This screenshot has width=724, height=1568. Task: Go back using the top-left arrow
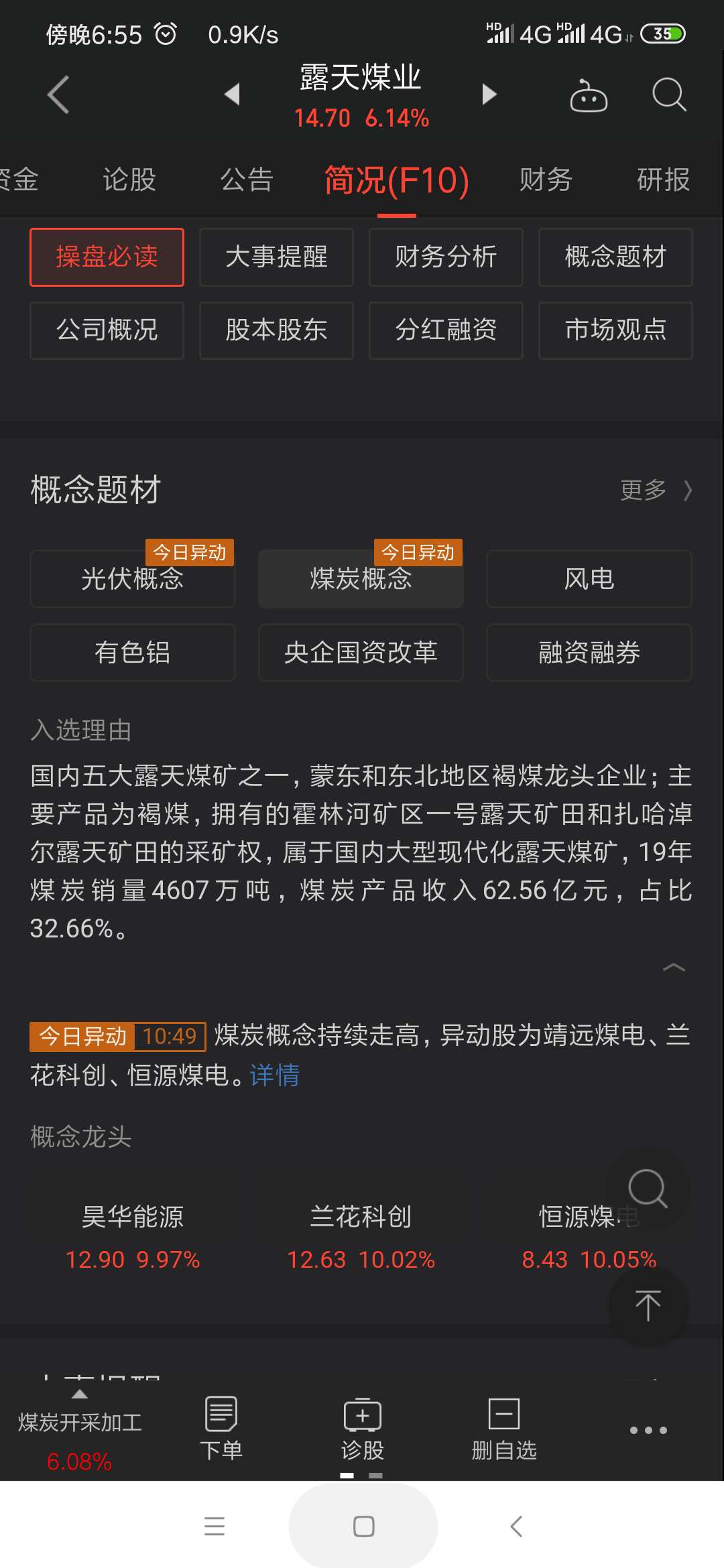(59, 94)
